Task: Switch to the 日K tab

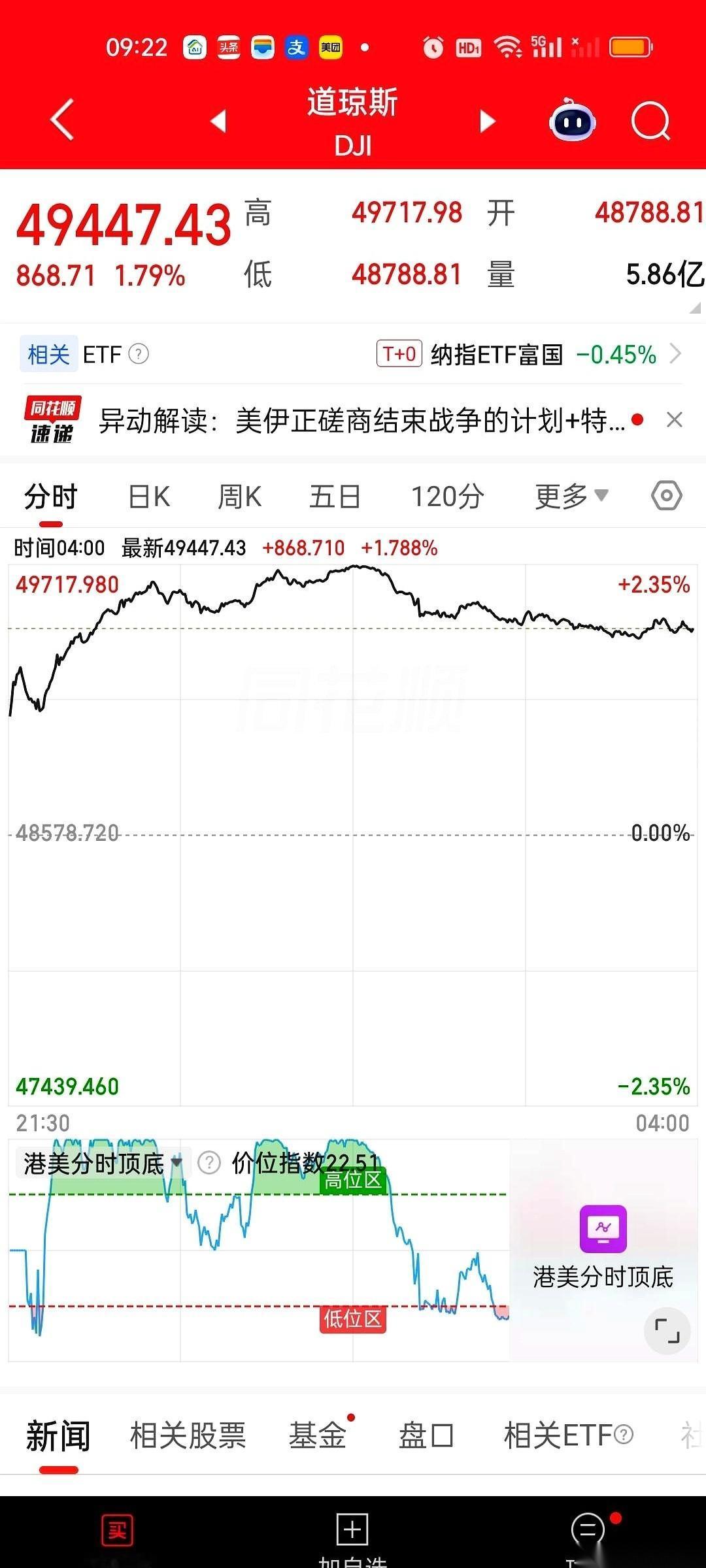Action: coord(148,495)
